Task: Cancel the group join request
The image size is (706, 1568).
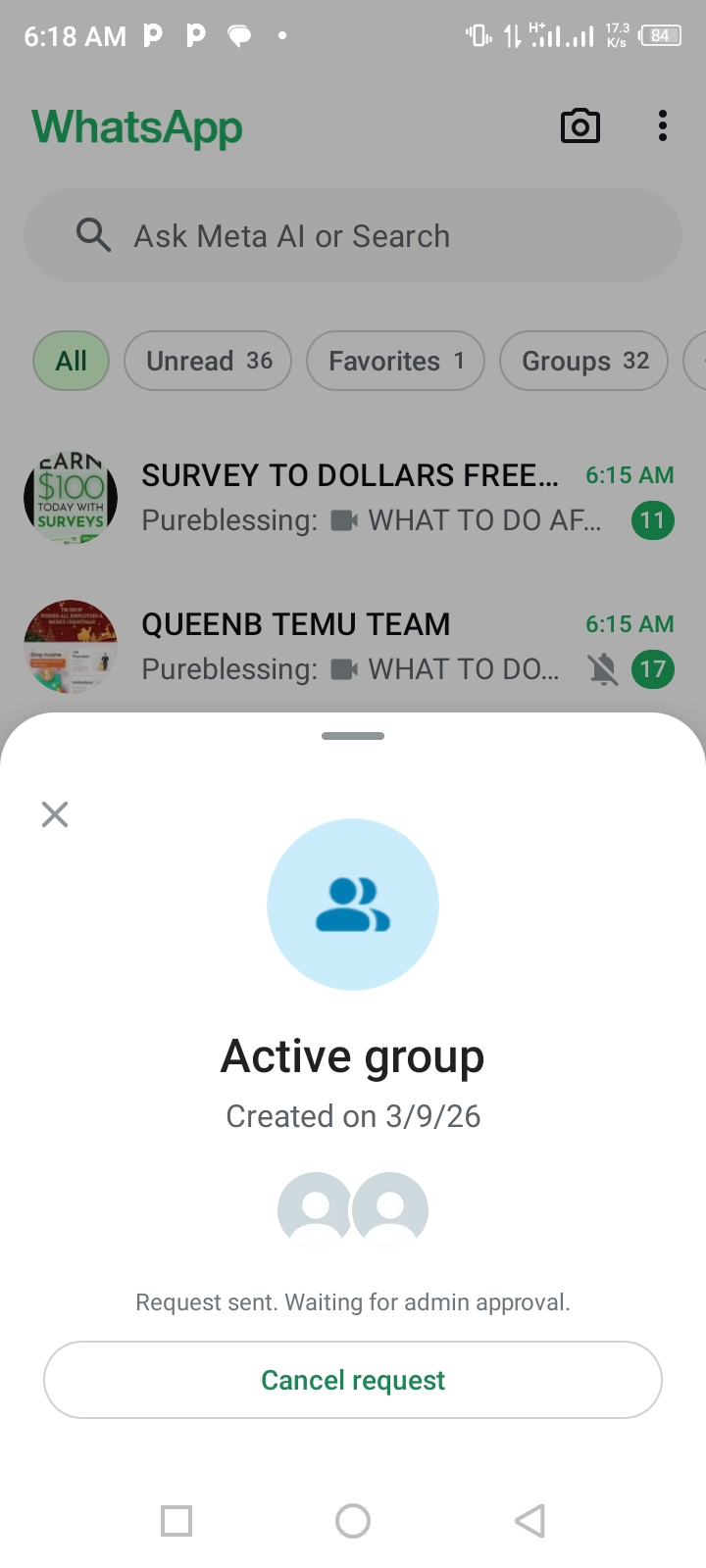Action: [x=353, y=1380]
